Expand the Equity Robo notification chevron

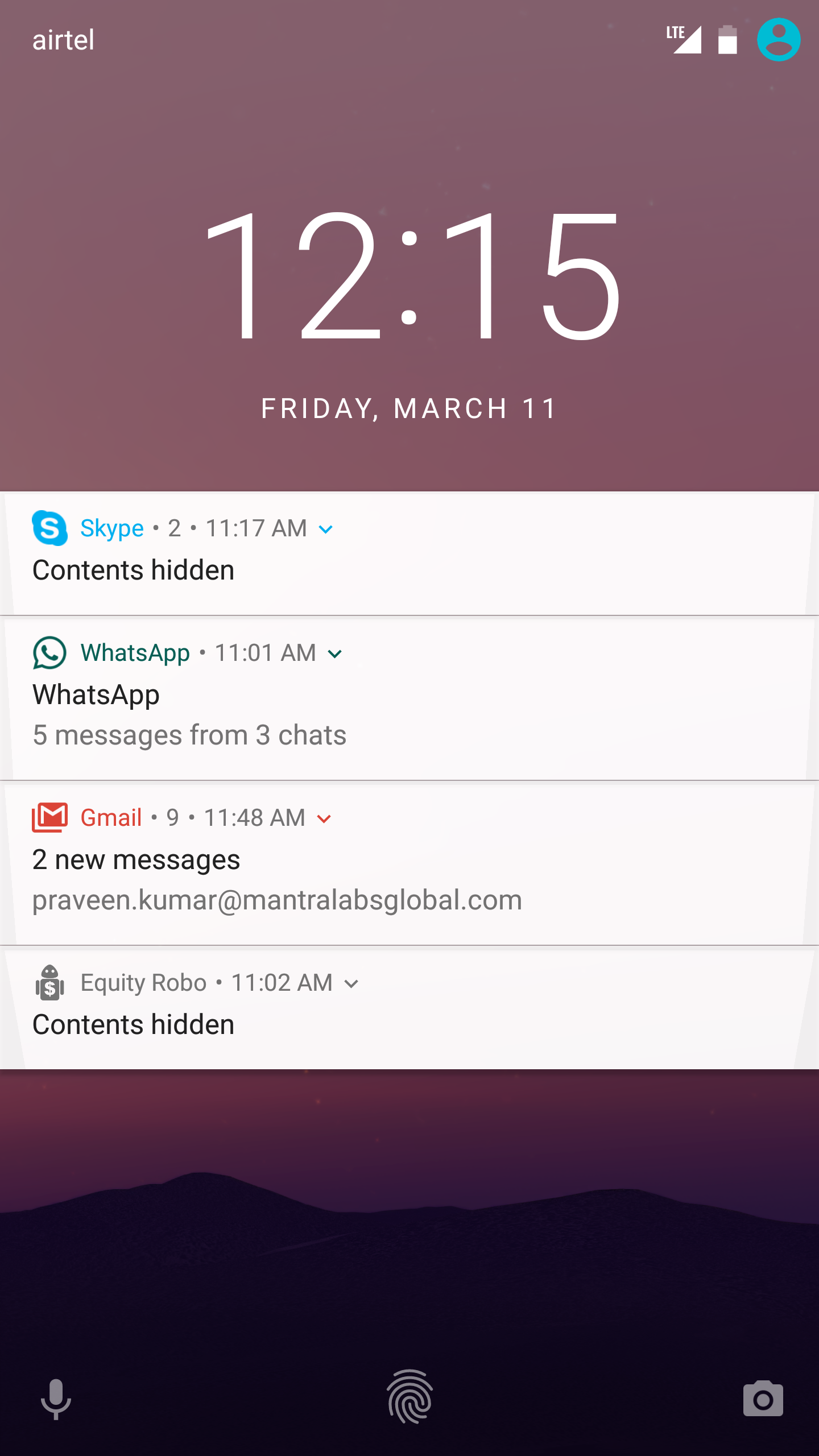(x=351, y=984)
